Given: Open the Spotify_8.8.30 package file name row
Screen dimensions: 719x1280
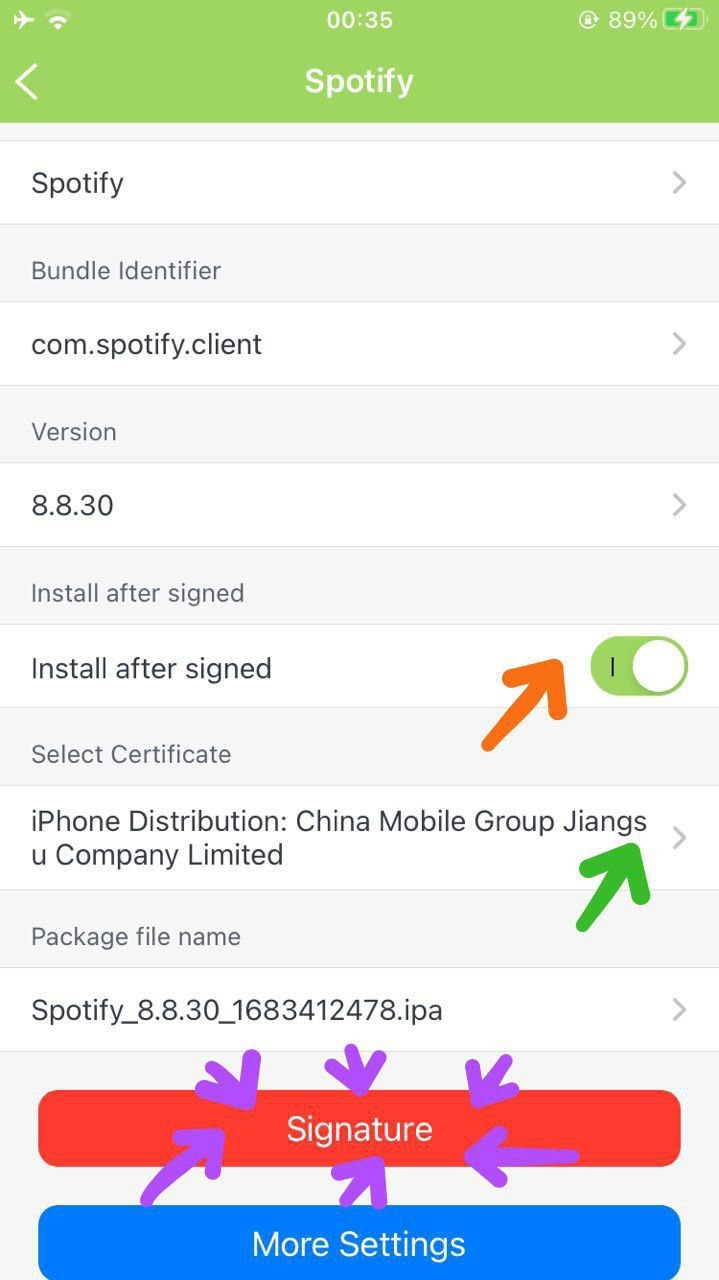Looking at the screenshot, I should [x=359, y=1010].
